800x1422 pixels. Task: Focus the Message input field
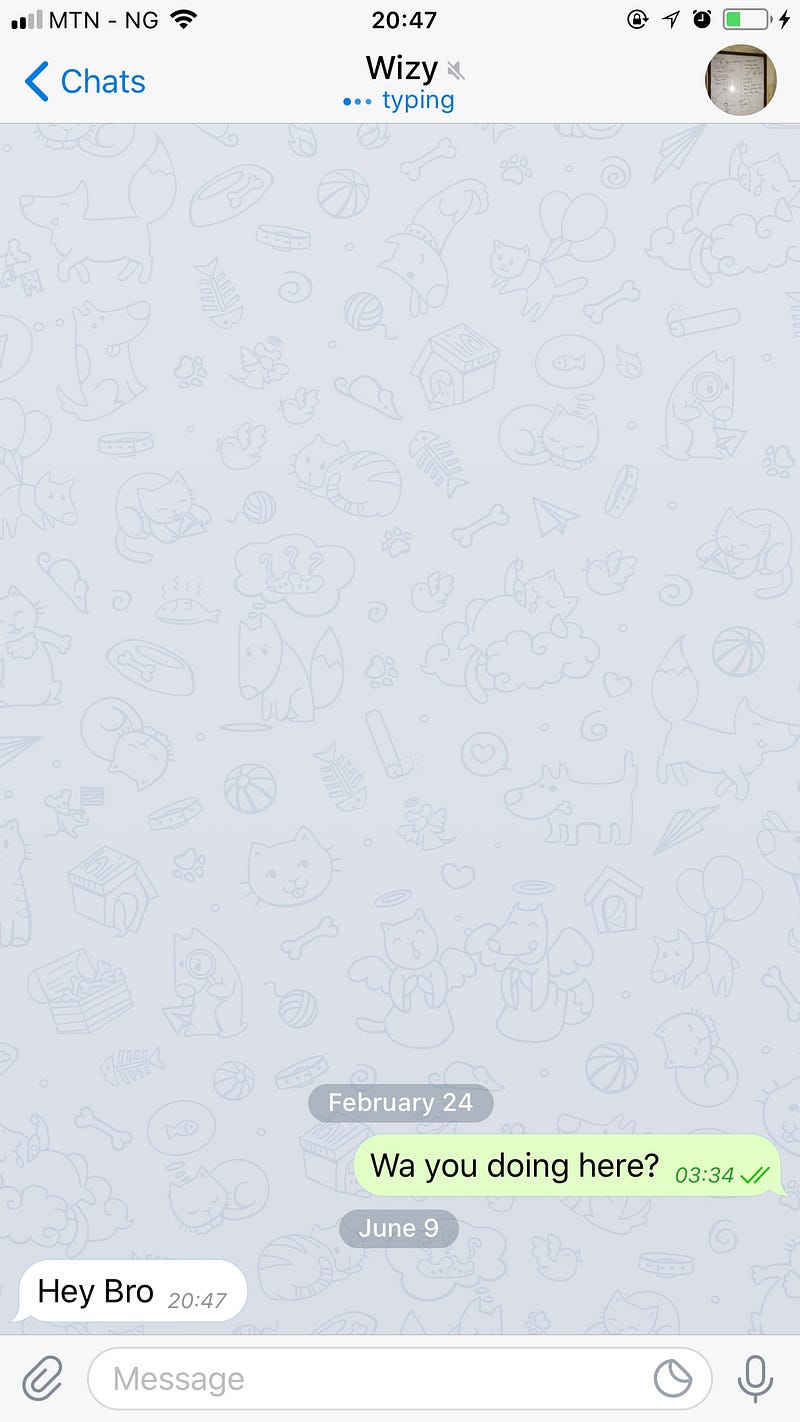click(370, 1379)
